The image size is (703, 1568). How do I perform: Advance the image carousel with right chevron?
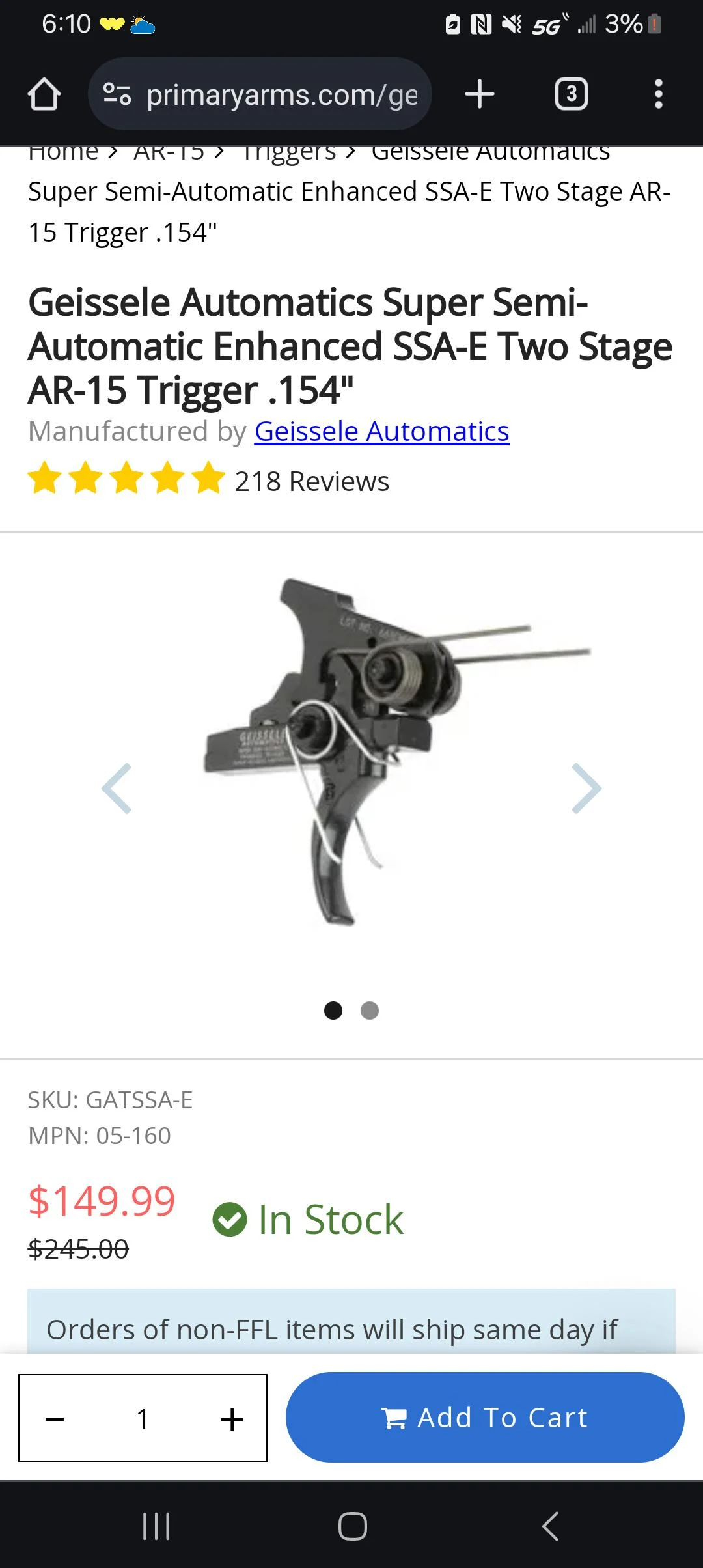585,788
